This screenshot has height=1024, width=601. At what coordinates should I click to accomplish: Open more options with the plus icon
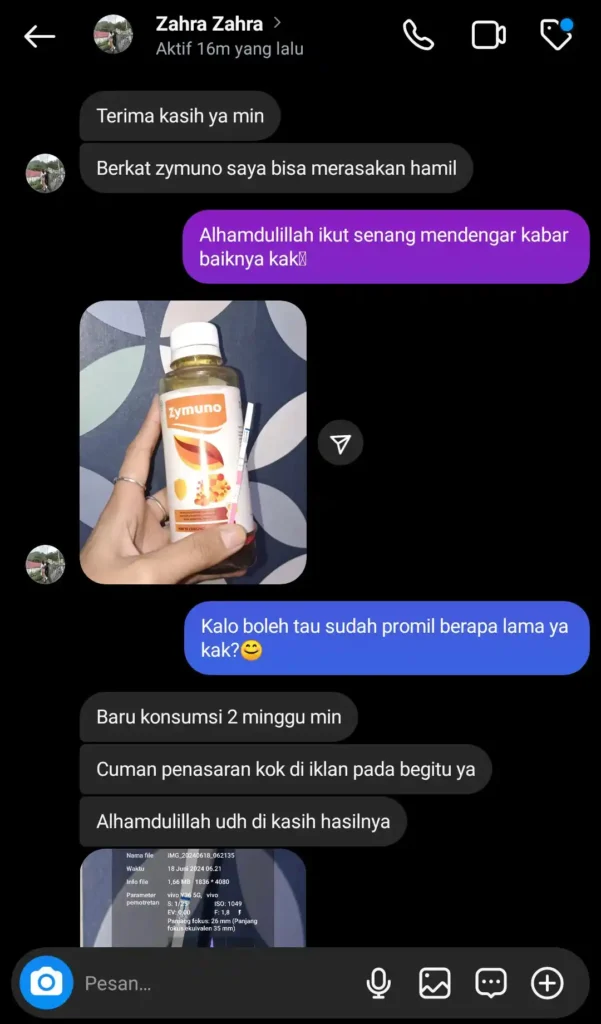(547, 983)
